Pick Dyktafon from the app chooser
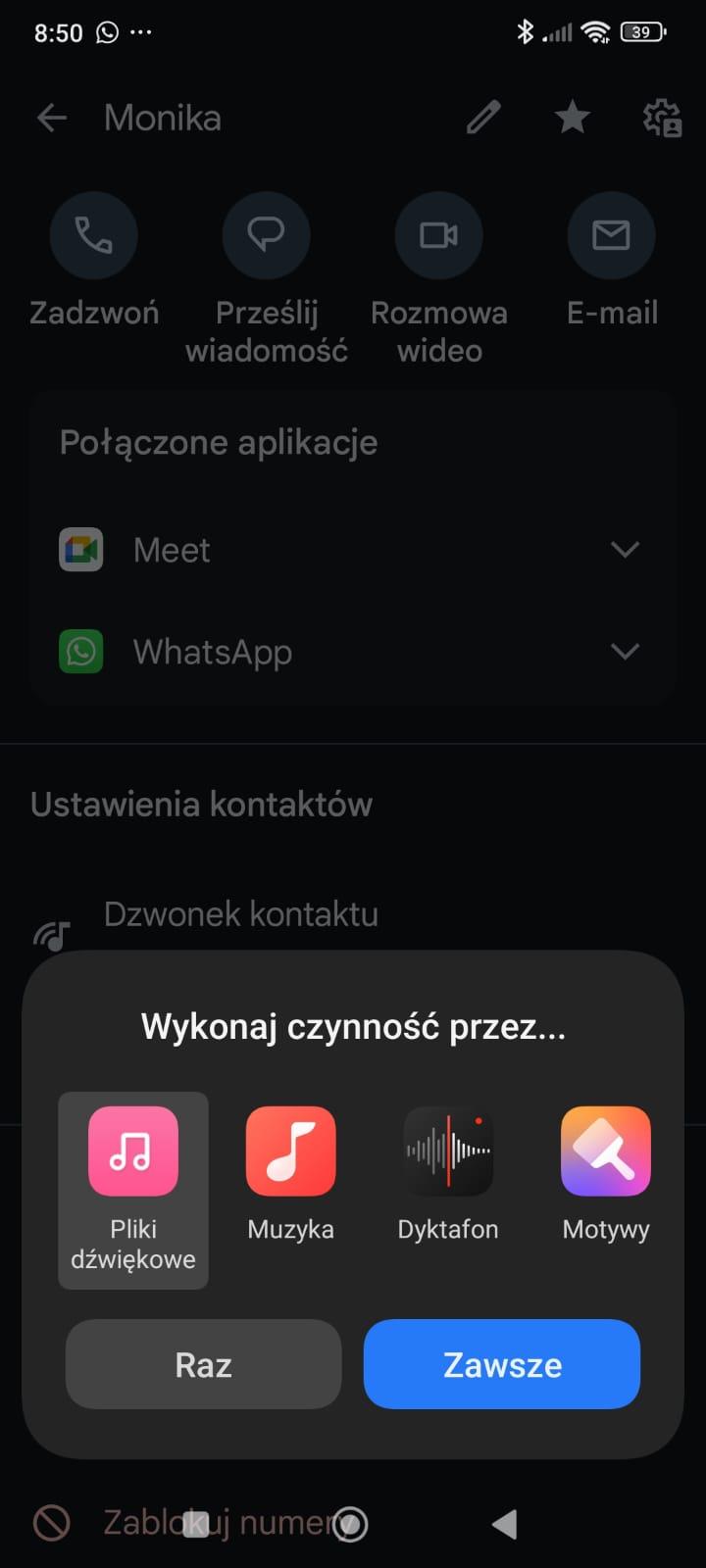The height and width of the screenshot is (1568, 706). (x=448, y=1174)
